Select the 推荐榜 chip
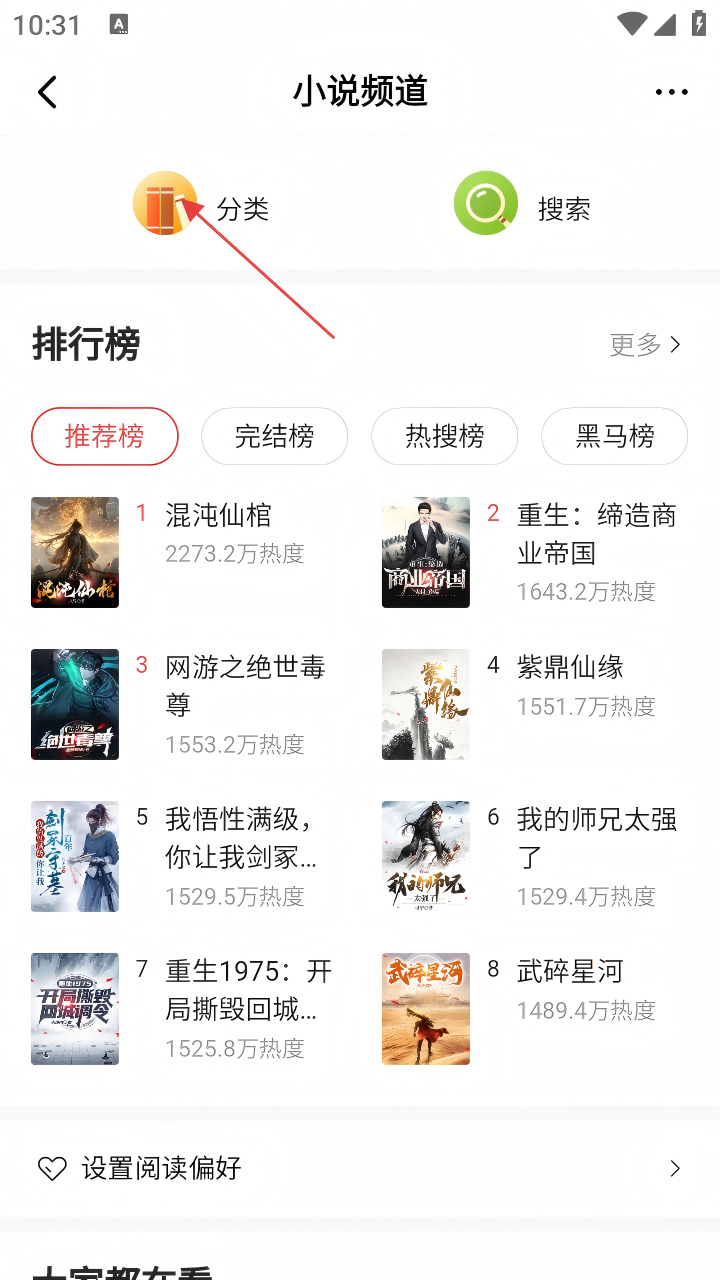Viewport: 720px width, 1280px height. click(x=105, y=437)
